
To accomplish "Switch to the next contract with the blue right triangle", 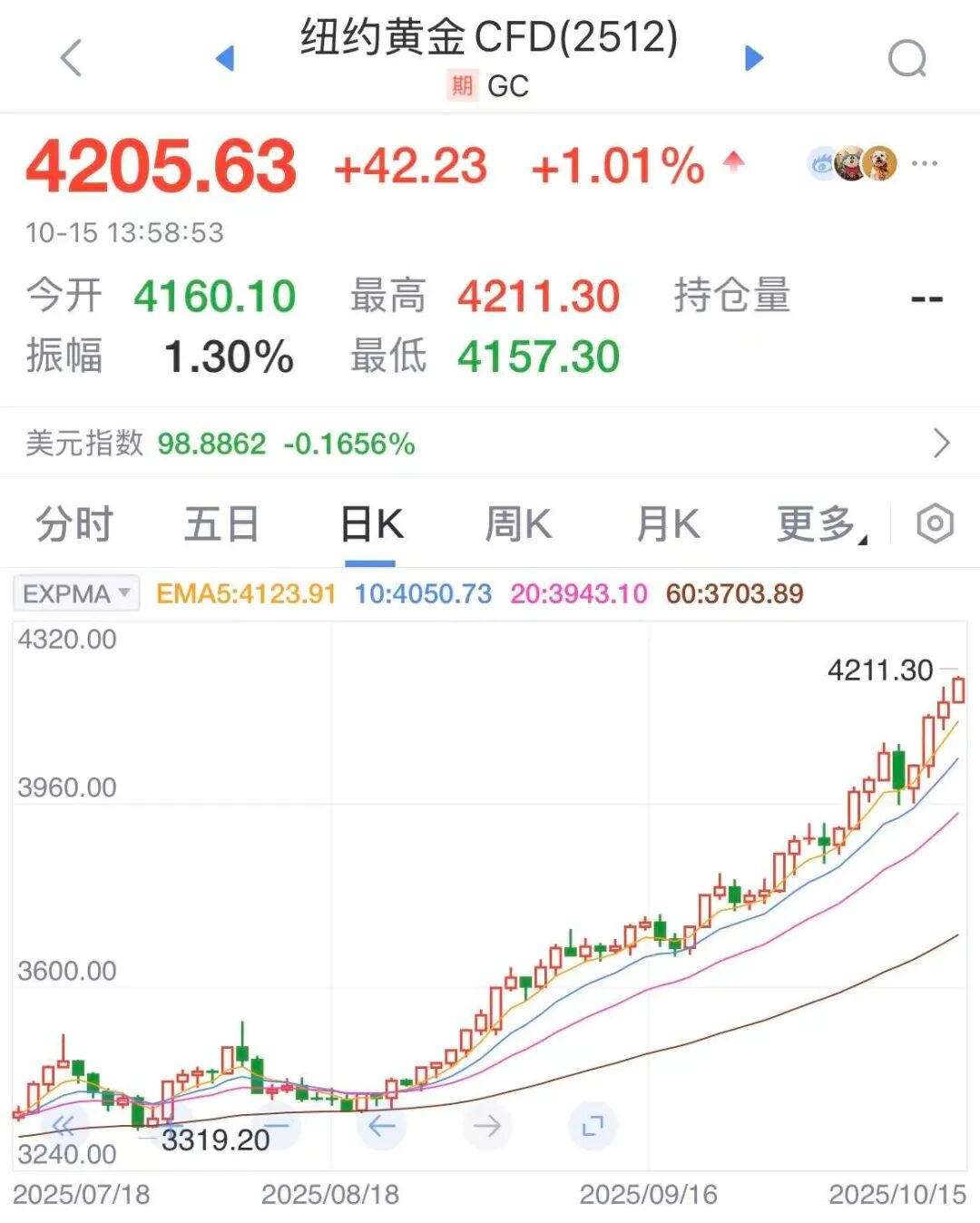I will (753, 58).
